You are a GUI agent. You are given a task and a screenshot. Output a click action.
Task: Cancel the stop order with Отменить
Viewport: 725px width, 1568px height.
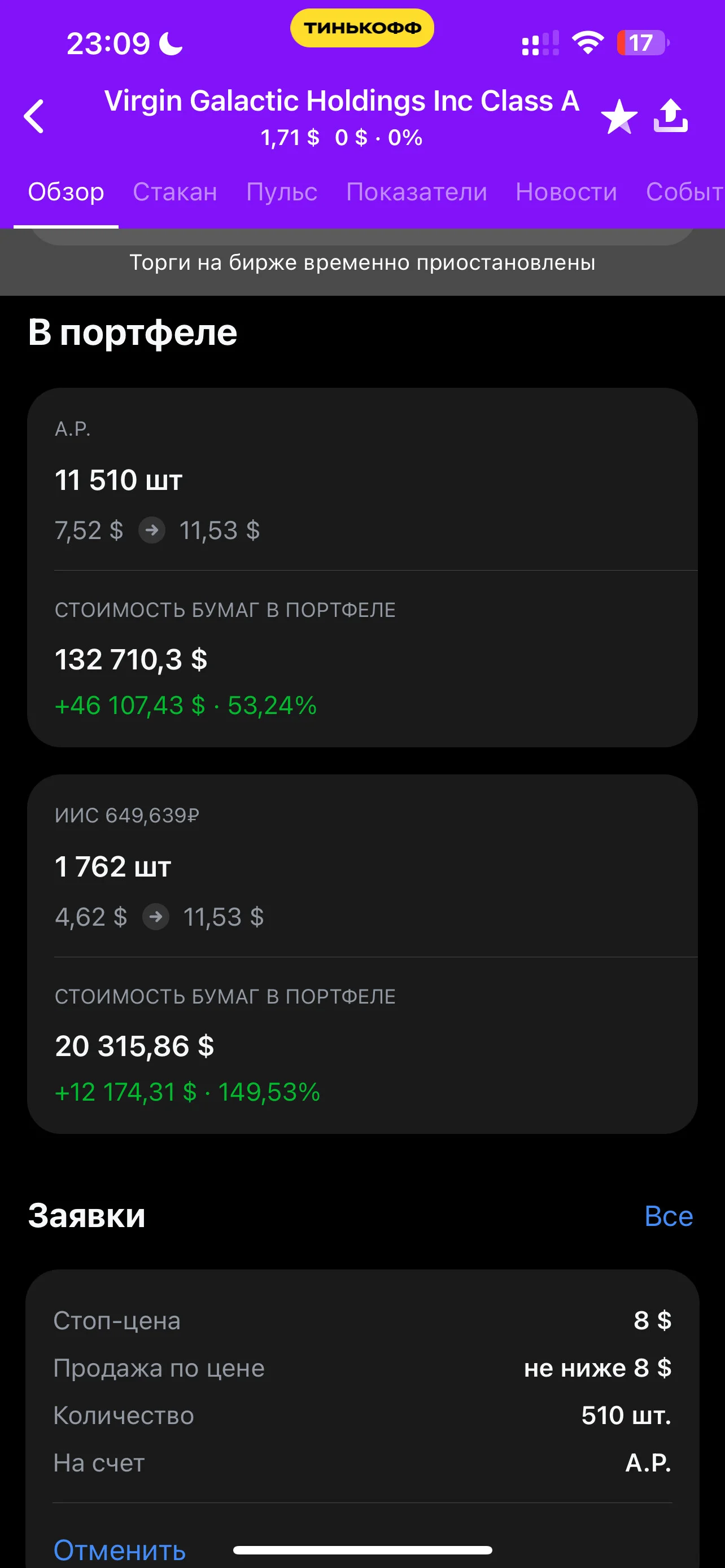coord(119,1549)
